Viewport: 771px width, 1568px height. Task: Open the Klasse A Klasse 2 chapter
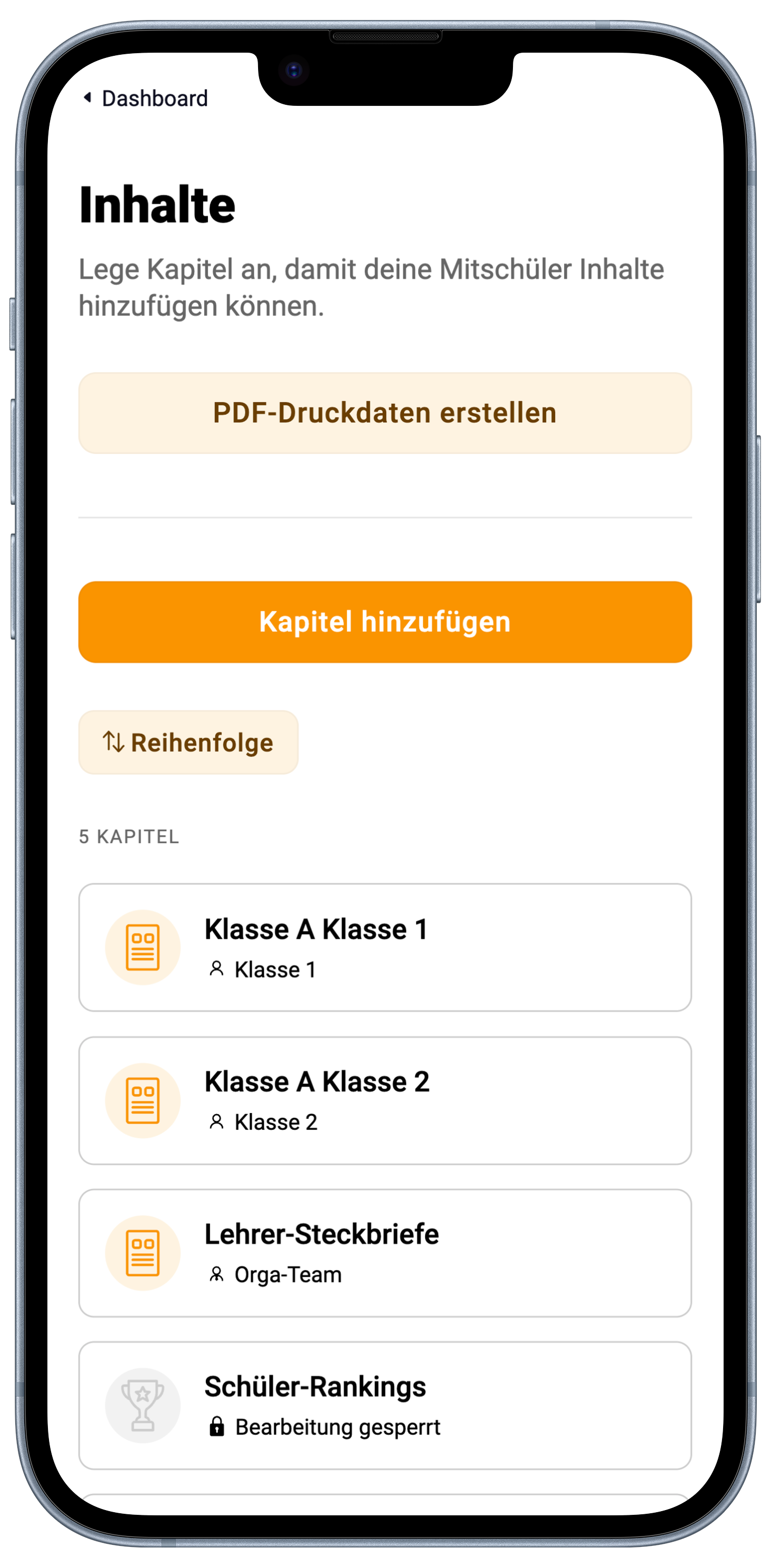click(x=385, y=1100)
